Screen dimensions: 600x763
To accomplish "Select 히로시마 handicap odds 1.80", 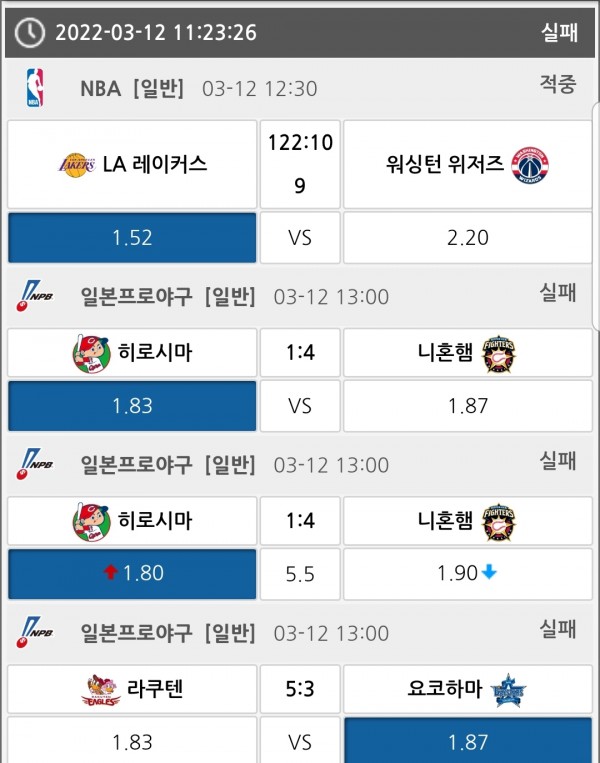I will [131, 574].
